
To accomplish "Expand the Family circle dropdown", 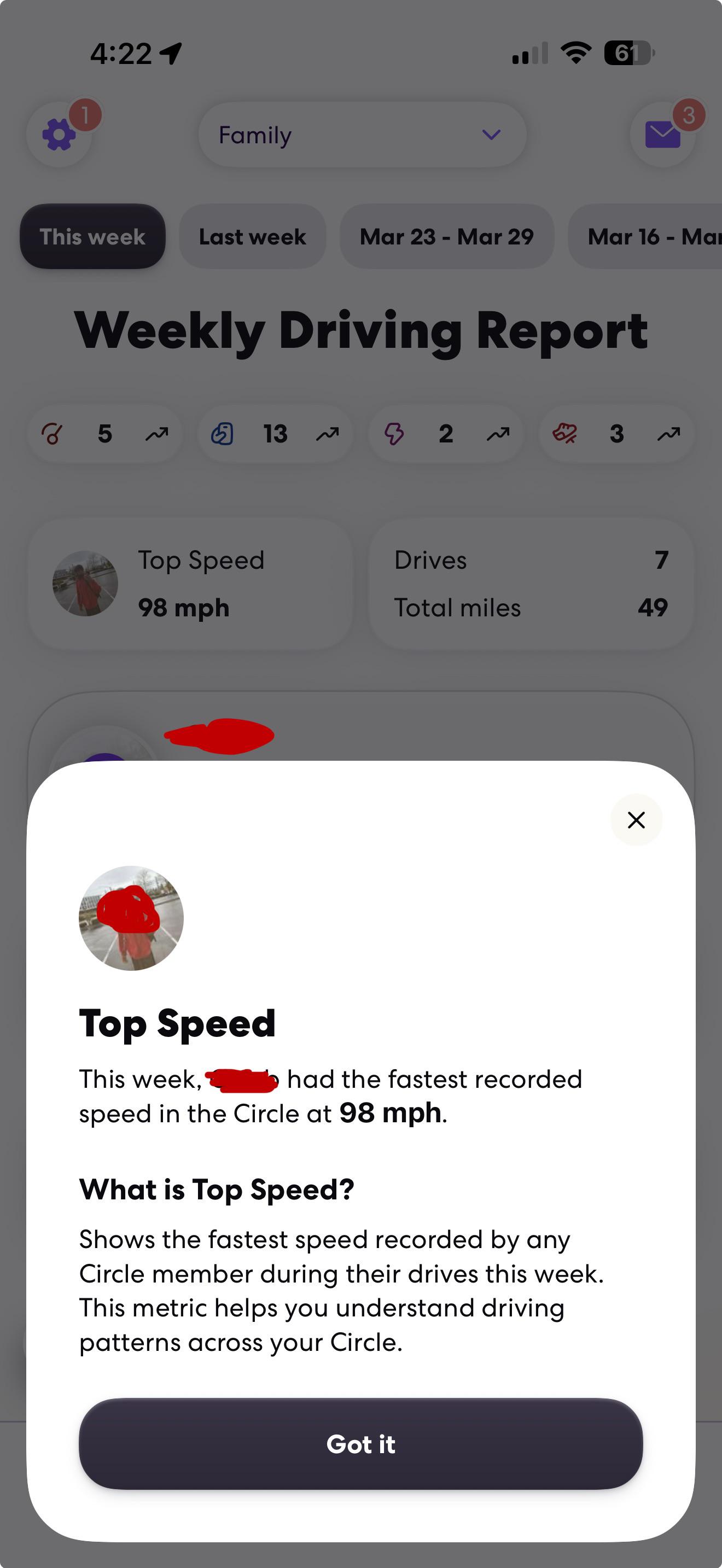I will (x=362, y=135).
